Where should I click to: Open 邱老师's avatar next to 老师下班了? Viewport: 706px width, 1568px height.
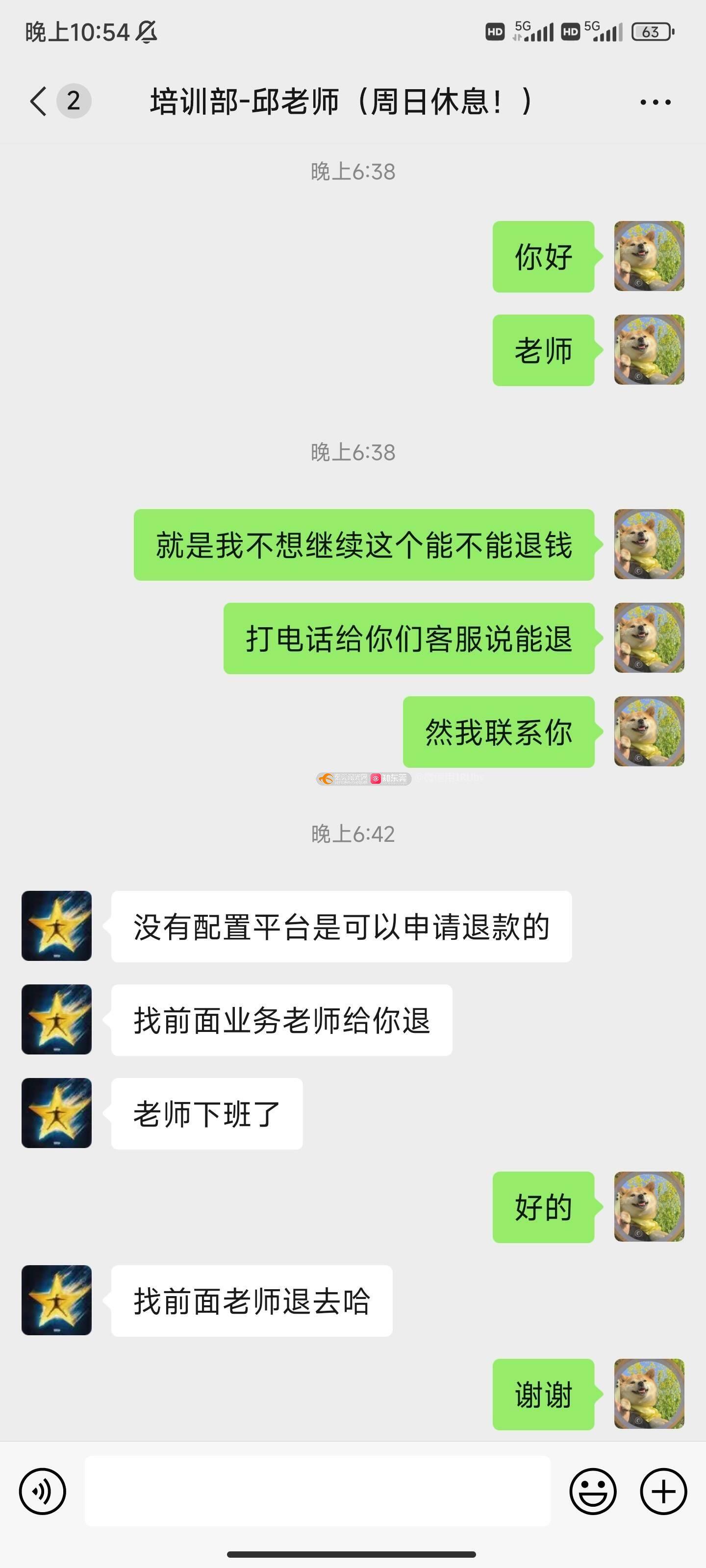tap(57, 1113)
